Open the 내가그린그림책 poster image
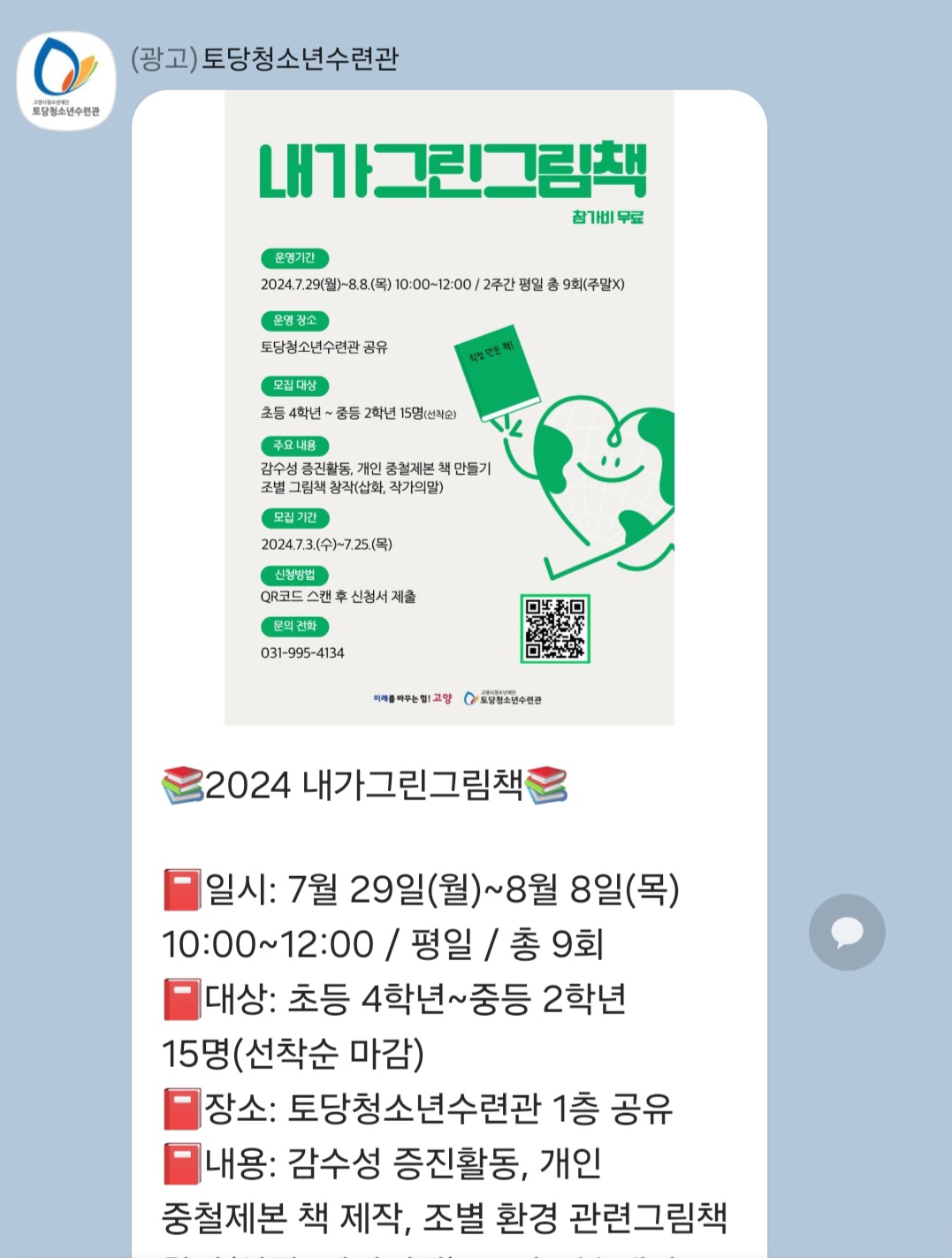 tap(449, 408)
